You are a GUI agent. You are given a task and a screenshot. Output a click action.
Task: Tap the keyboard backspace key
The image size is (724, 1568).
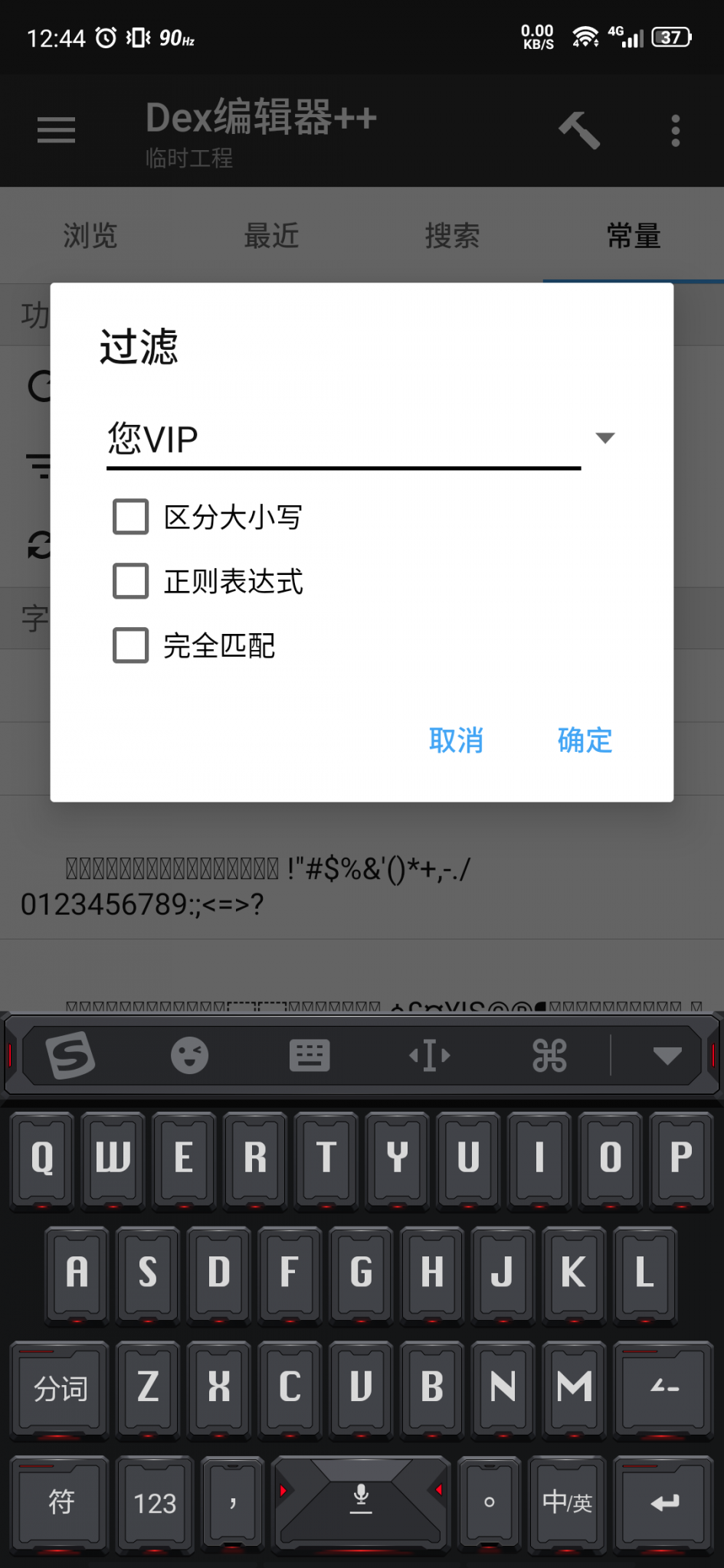663,1387
